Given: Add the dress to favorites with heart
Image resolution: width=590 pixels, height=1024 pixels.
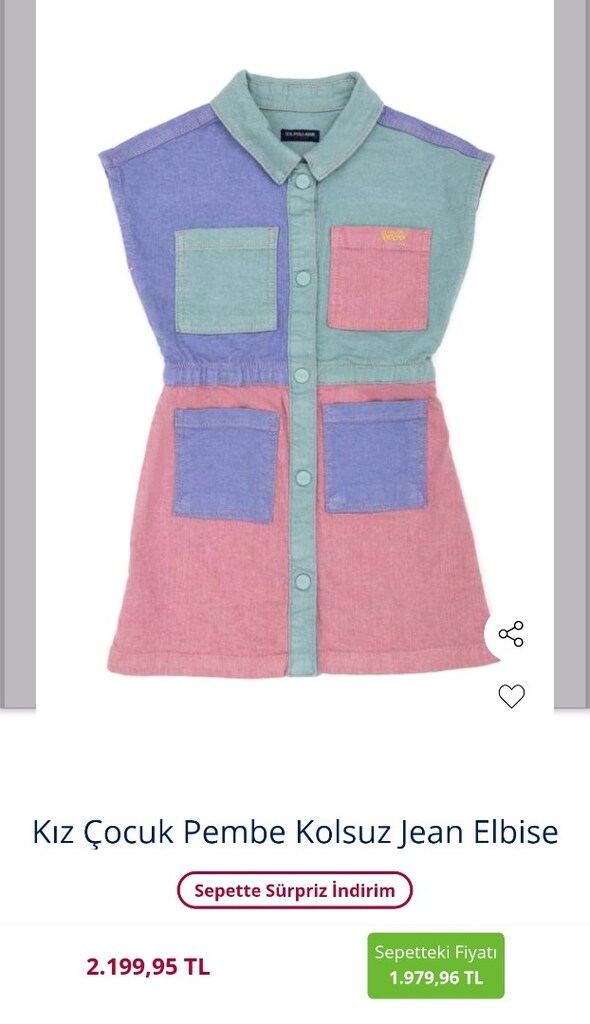Looking at the screenshot, I should tap(512, 696).
